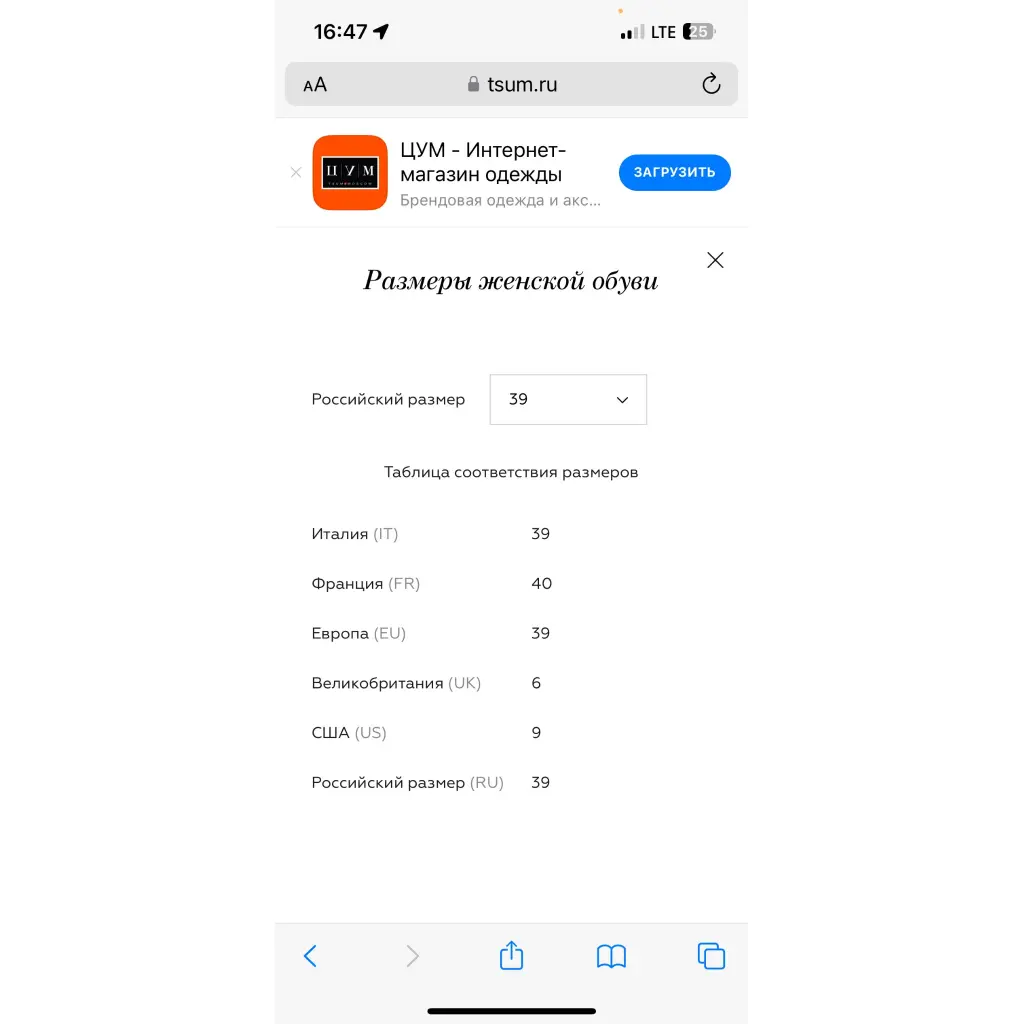Viewport: 1024px width, 1024px height.
Task: Open Safari bookmarks
Action: pos(611,956)
